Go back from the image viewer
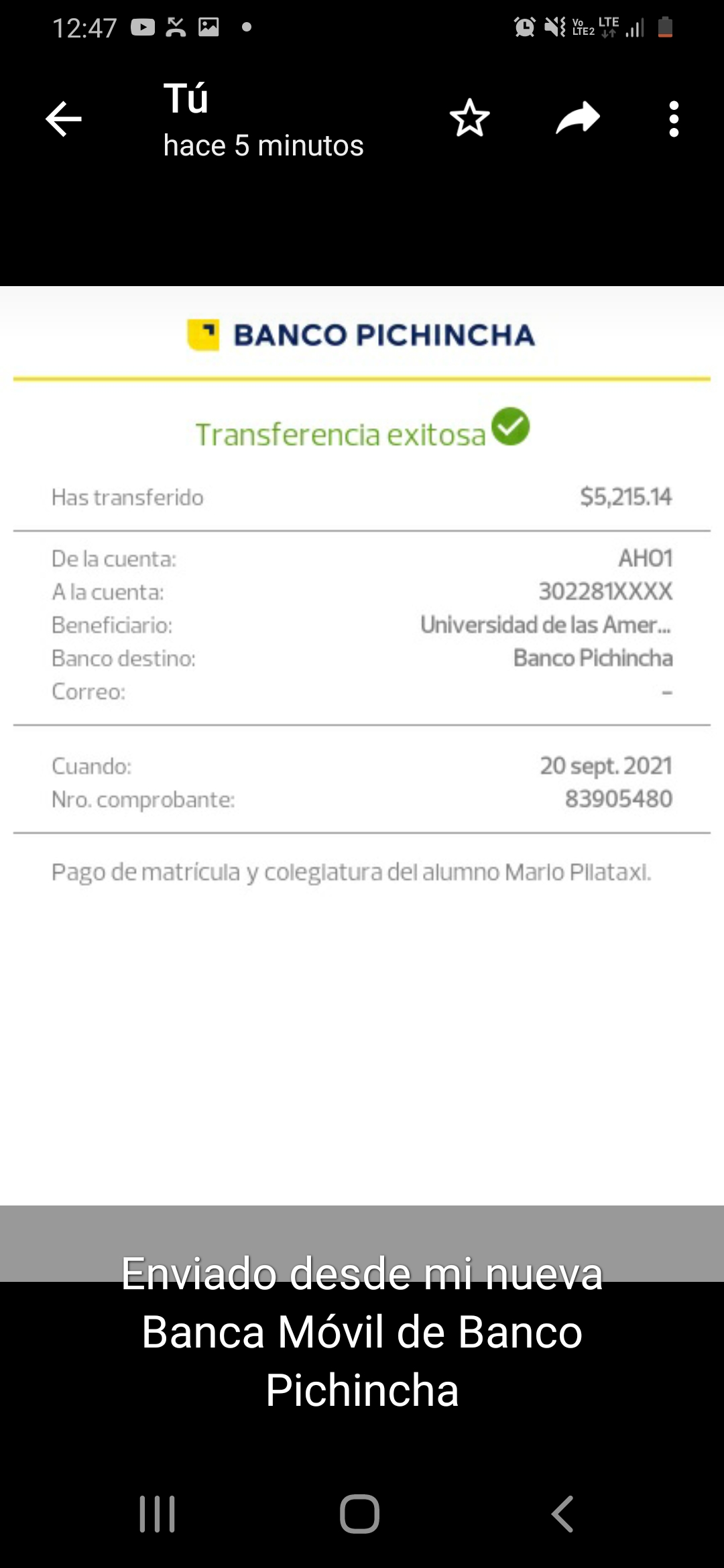 [64, 119]
